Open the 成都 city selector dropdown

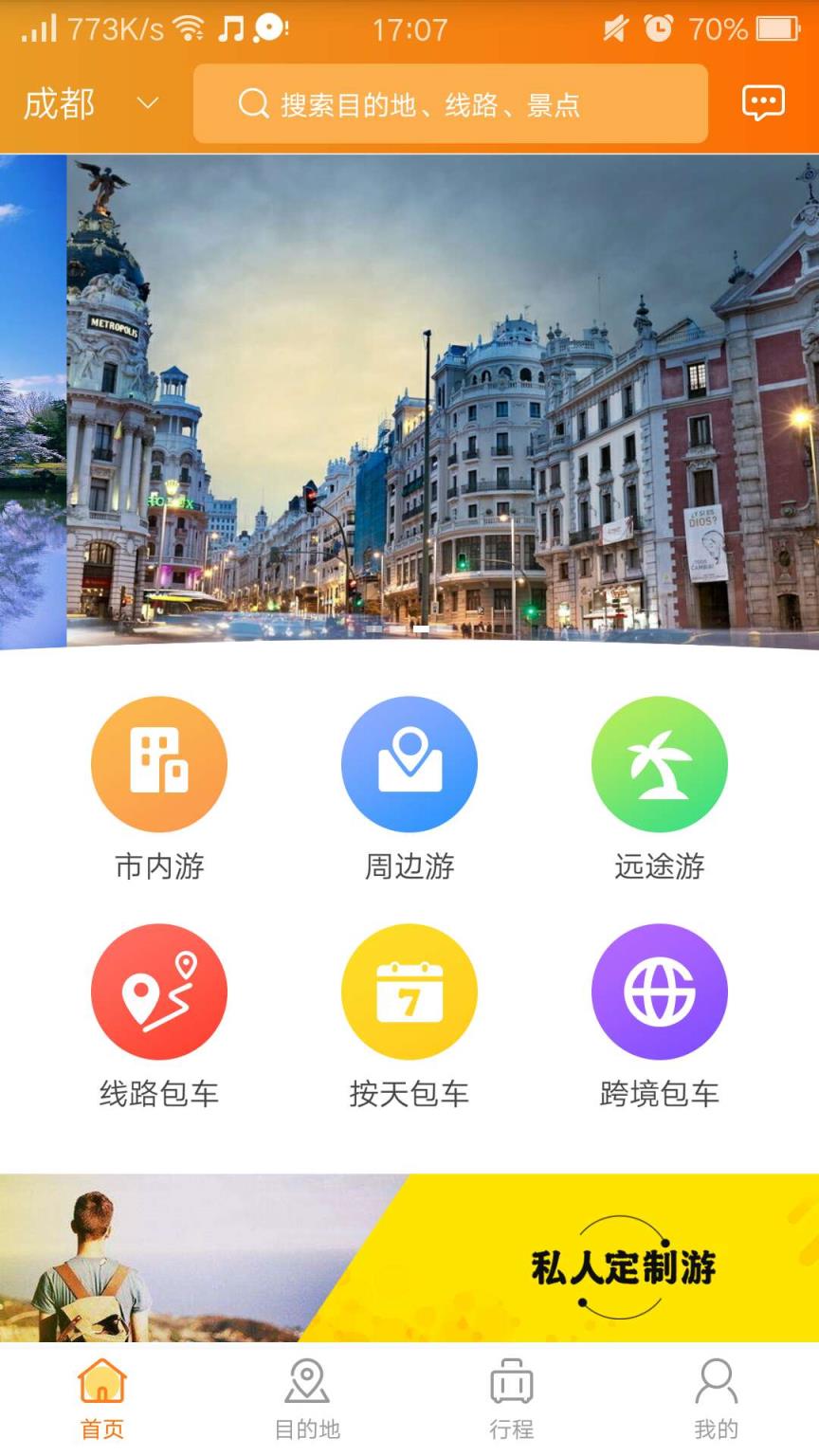(x=89, y=103)
